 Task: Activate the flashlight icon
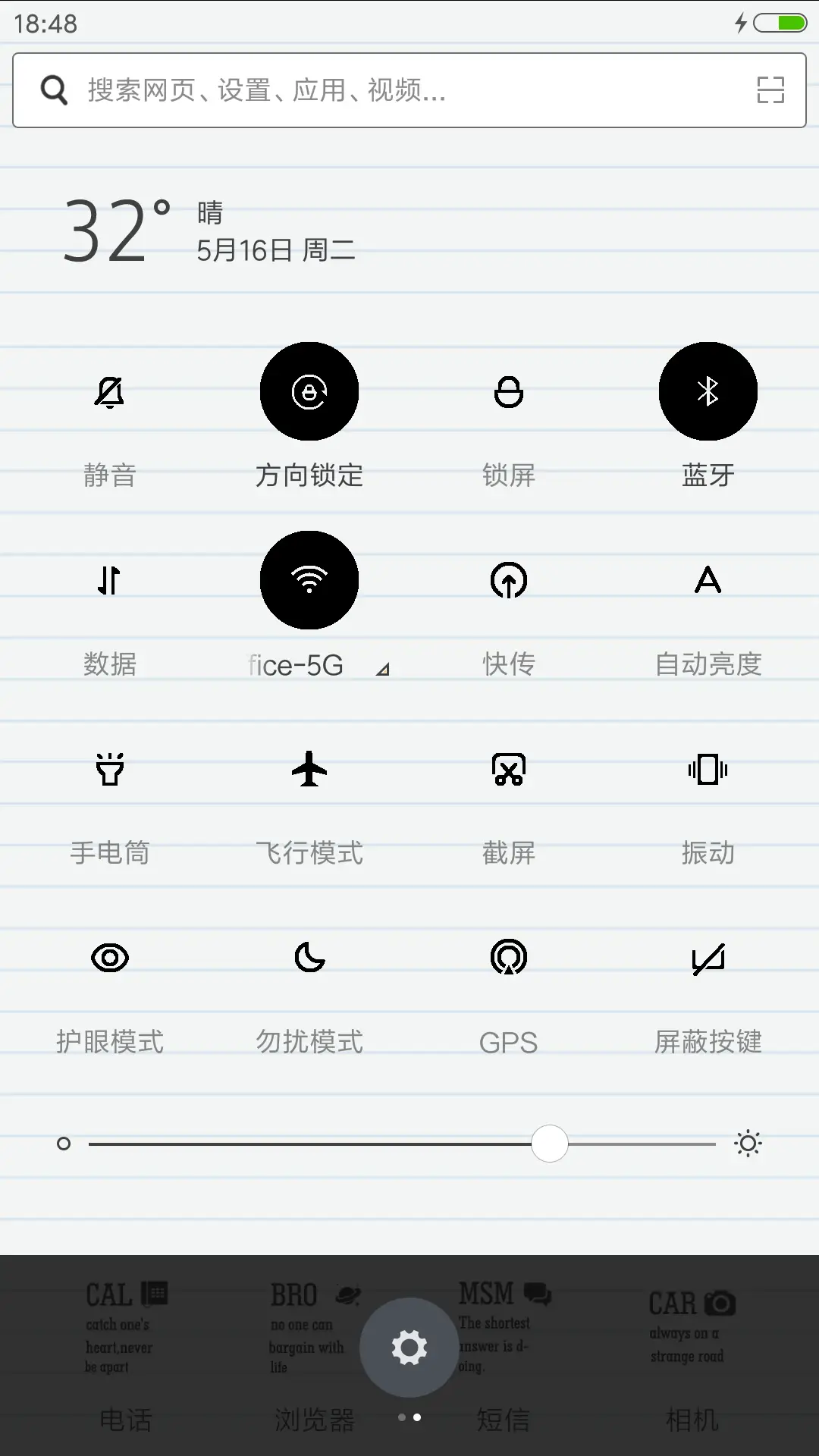point(110,770)
